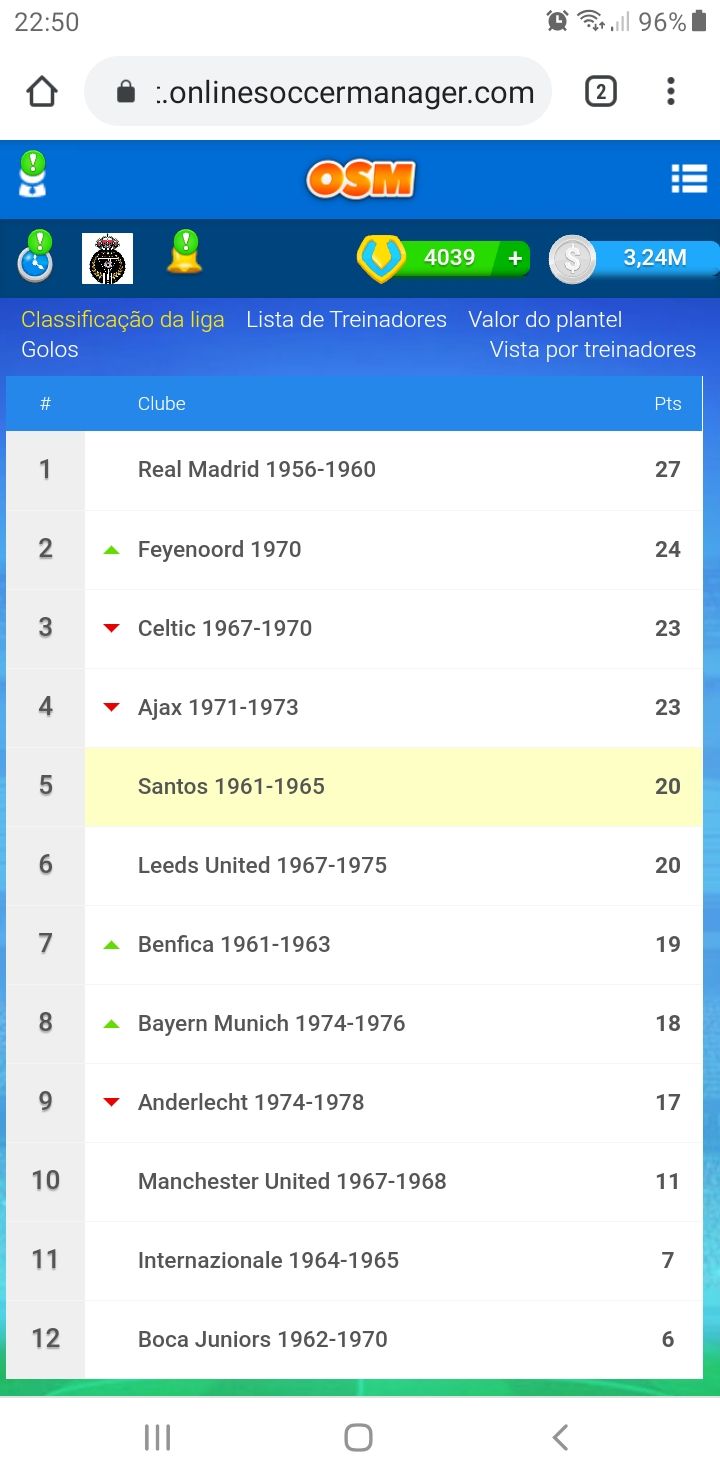
Task: Open the manager profile icon
Action: point(33,175)
